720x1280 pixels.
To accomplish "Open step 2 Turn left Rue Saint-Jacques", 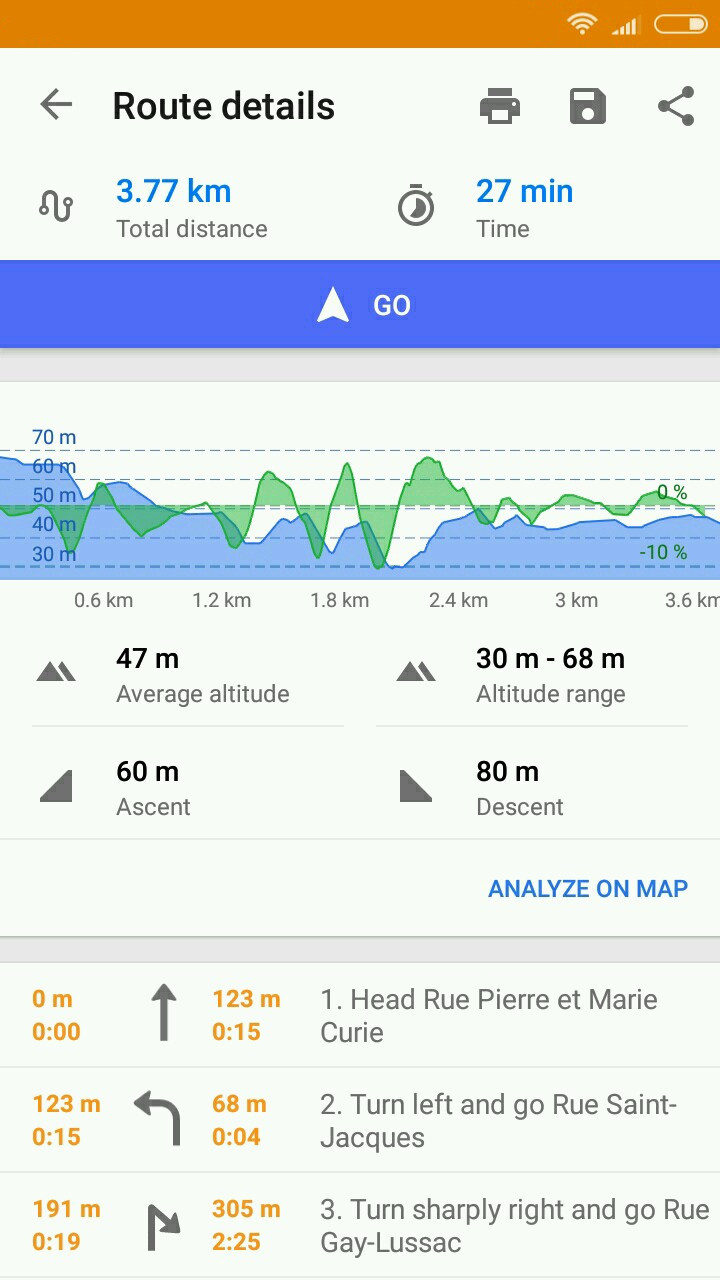I will pyautogui.click(x=360, y=1120).
